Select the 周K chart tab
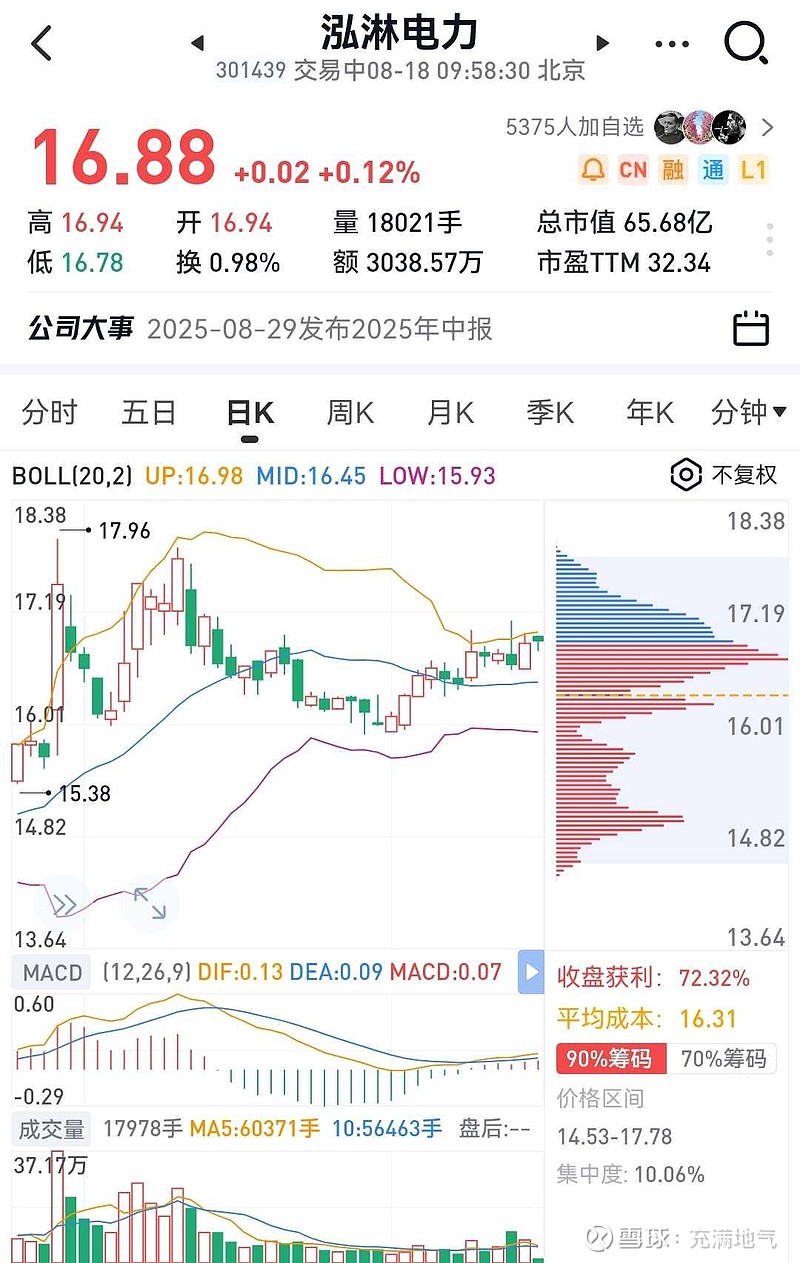 (350, 412)
